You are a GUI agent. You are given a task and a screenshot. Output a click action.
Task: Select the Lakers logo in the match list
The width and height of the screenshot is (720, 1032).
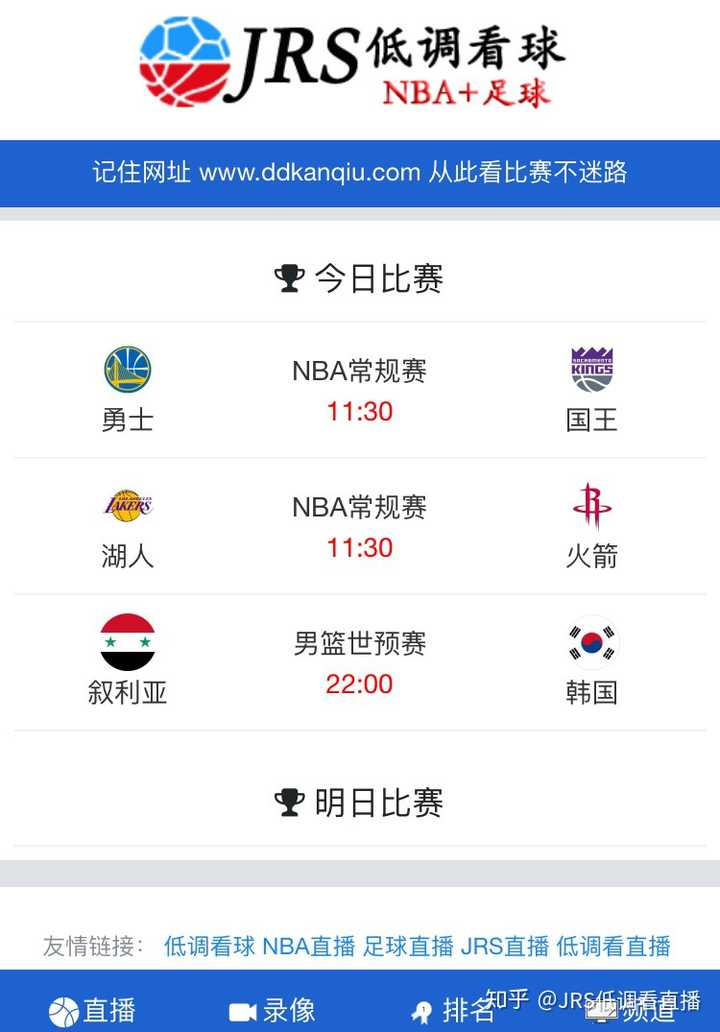click(x=127, y=505)
